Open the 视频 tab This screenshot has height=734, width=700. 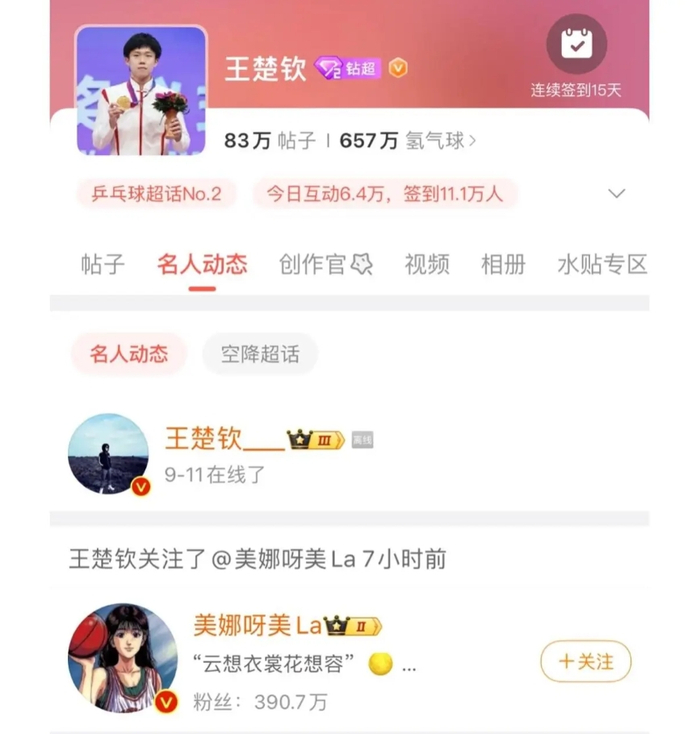[x=426, y=264]
